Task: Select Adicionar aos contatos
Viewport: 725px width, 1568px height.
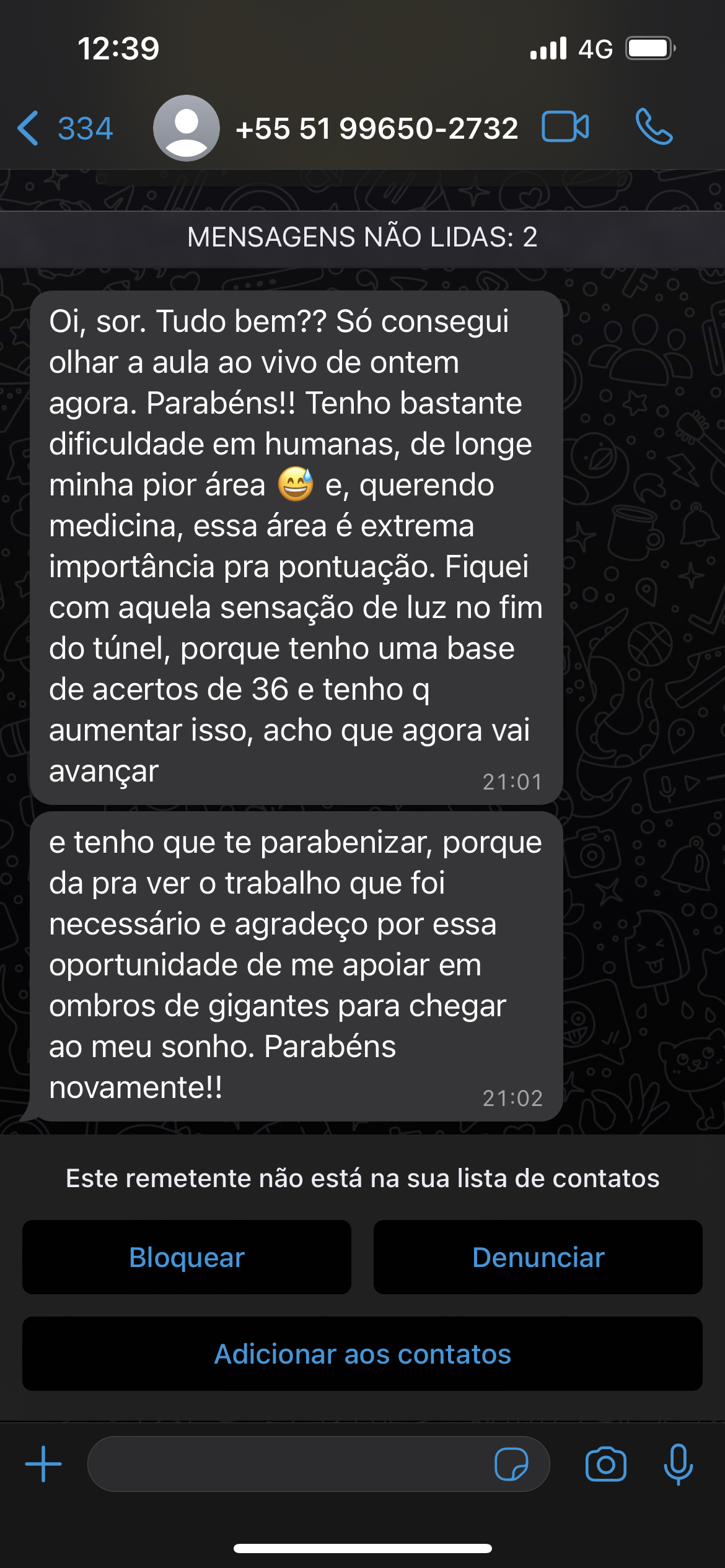Action: 362,1354
